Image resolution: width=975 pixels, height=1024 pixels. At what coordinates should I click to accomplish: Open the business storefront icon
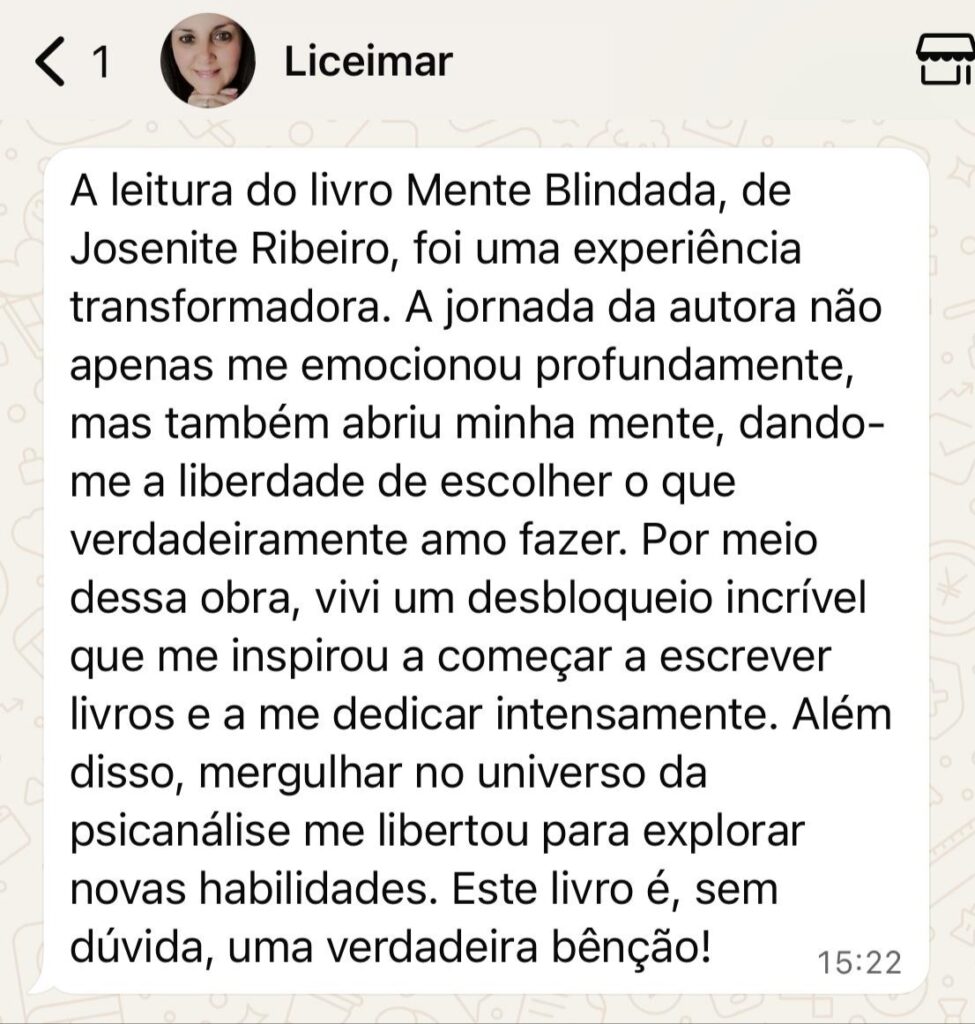click(x=944, y=61)
